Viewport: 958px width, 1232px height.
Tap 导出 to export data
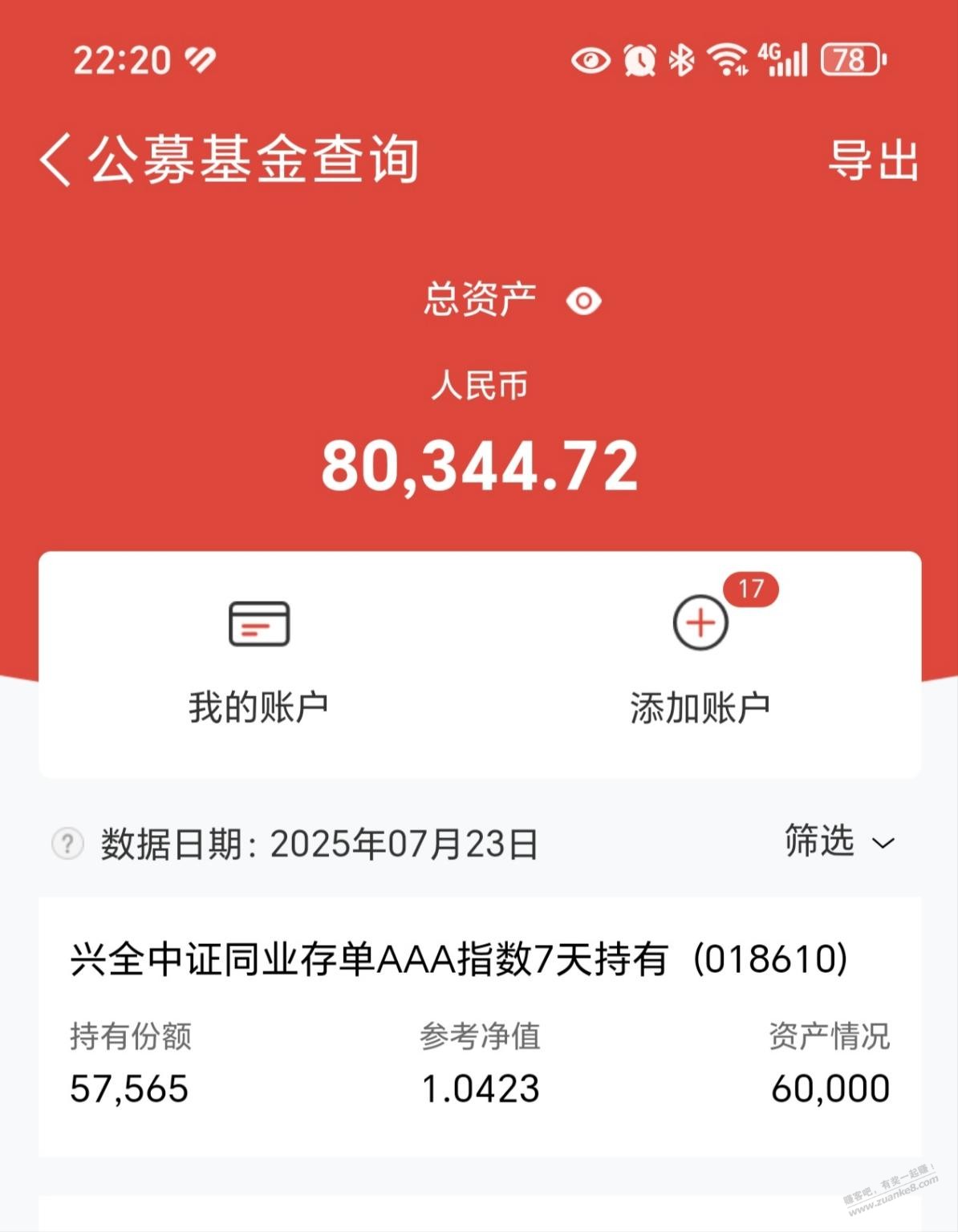pos(873,160)
